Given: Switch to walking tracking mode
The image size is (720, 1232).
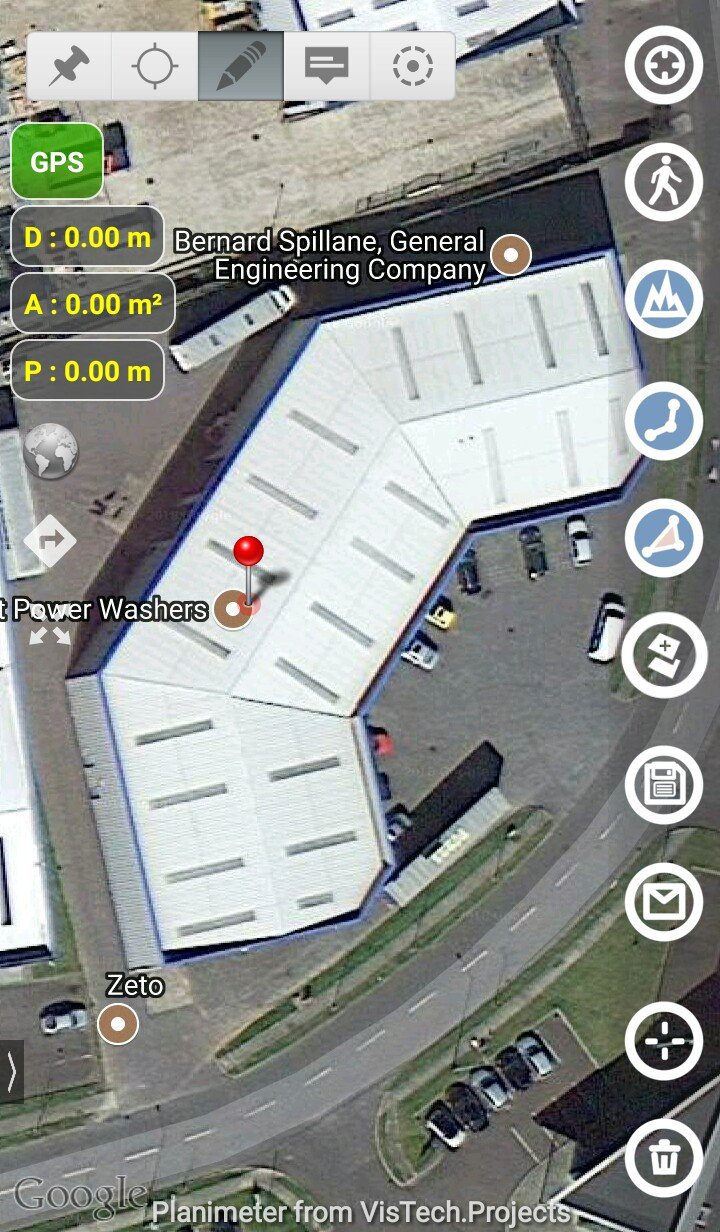Looking at the screenshot, I should coord(664,182).
